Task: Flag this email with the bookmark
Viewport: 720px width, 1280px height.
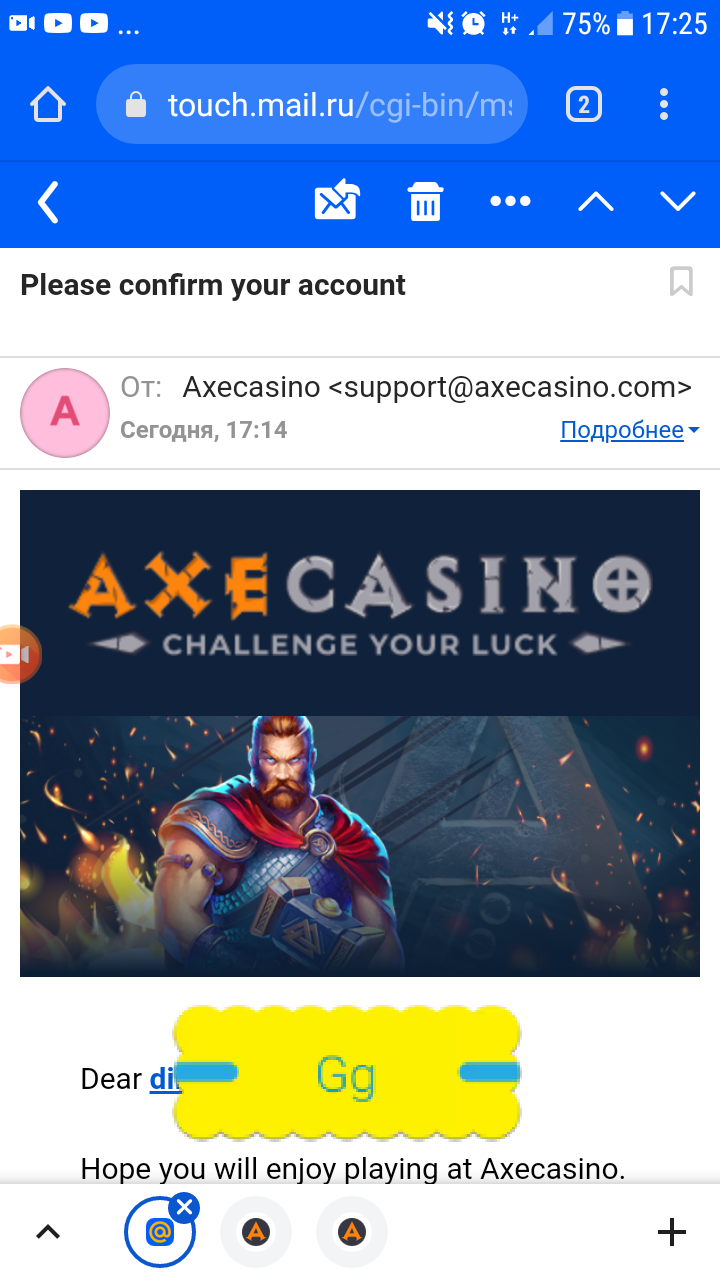Action: 681,282
